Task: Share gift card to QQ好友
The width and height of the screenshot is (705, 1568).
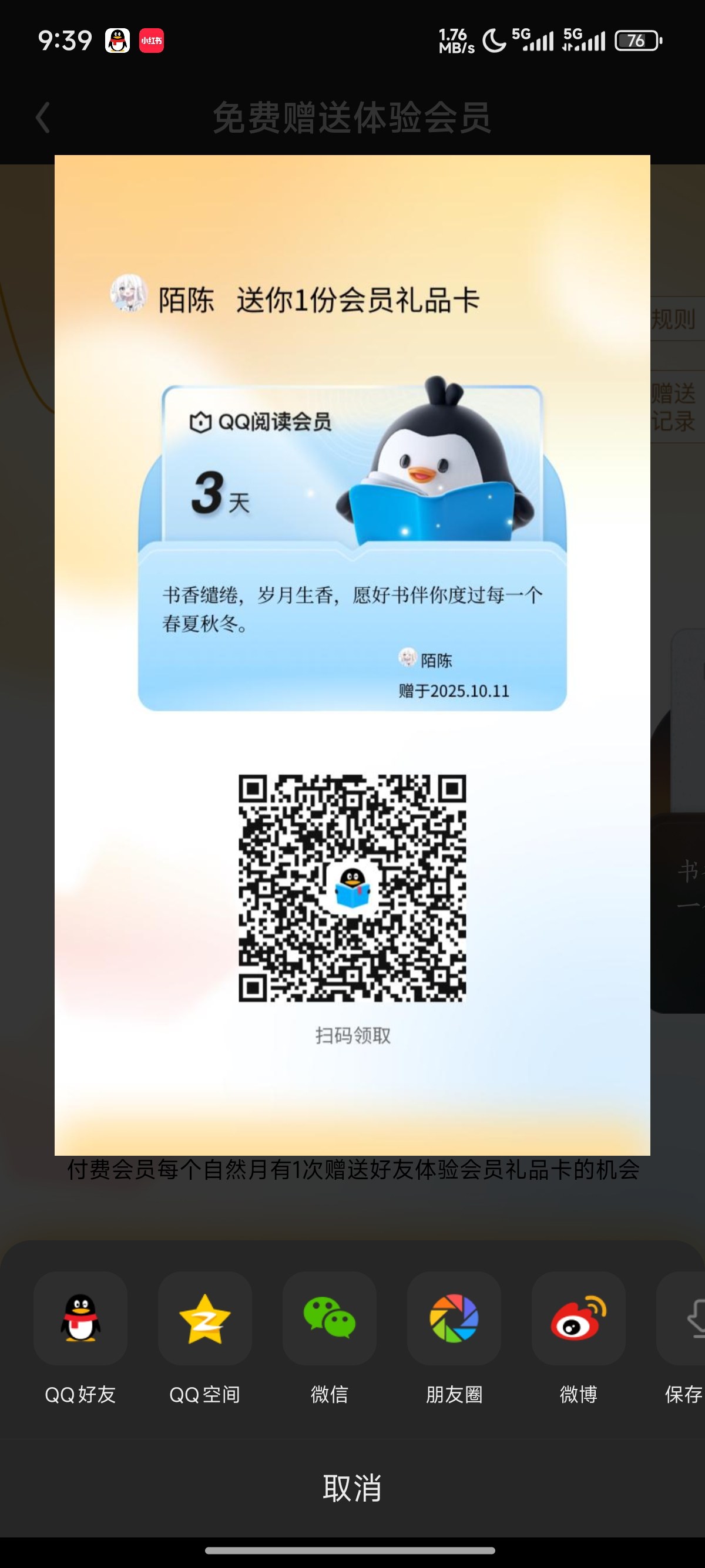Action: 80,1318
